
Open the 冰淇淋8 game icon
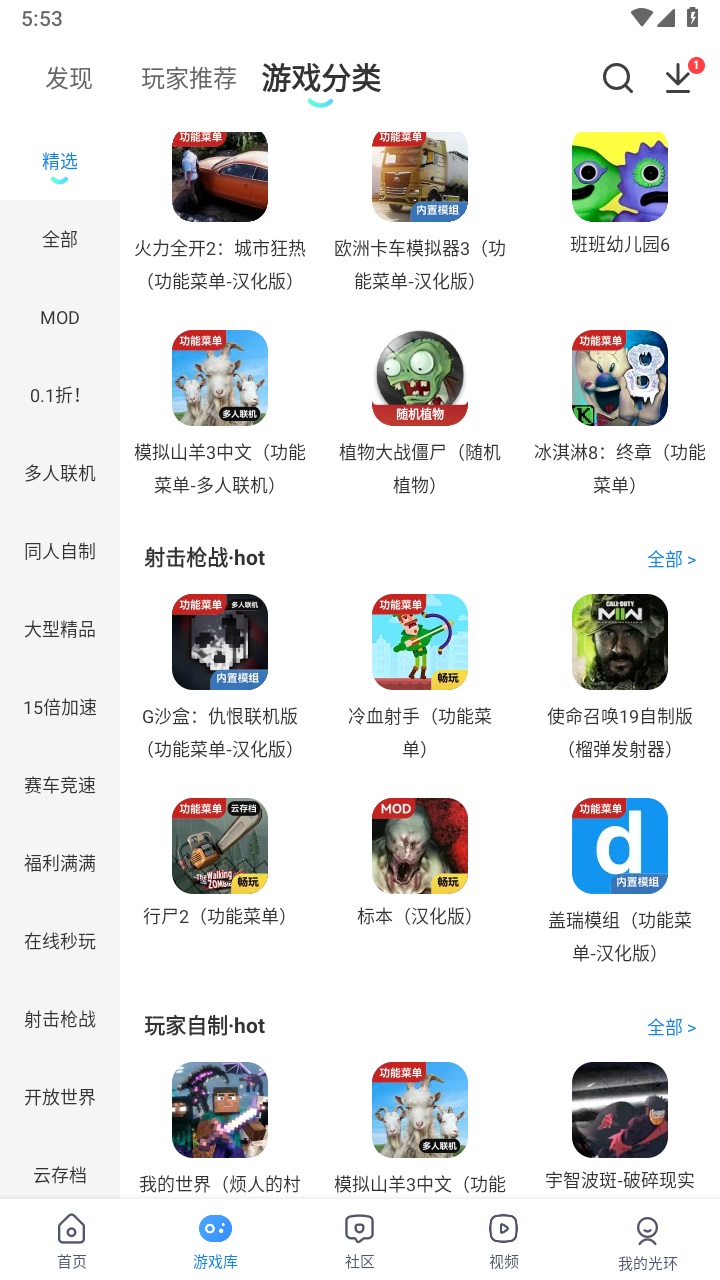click(x=619, y=377)
